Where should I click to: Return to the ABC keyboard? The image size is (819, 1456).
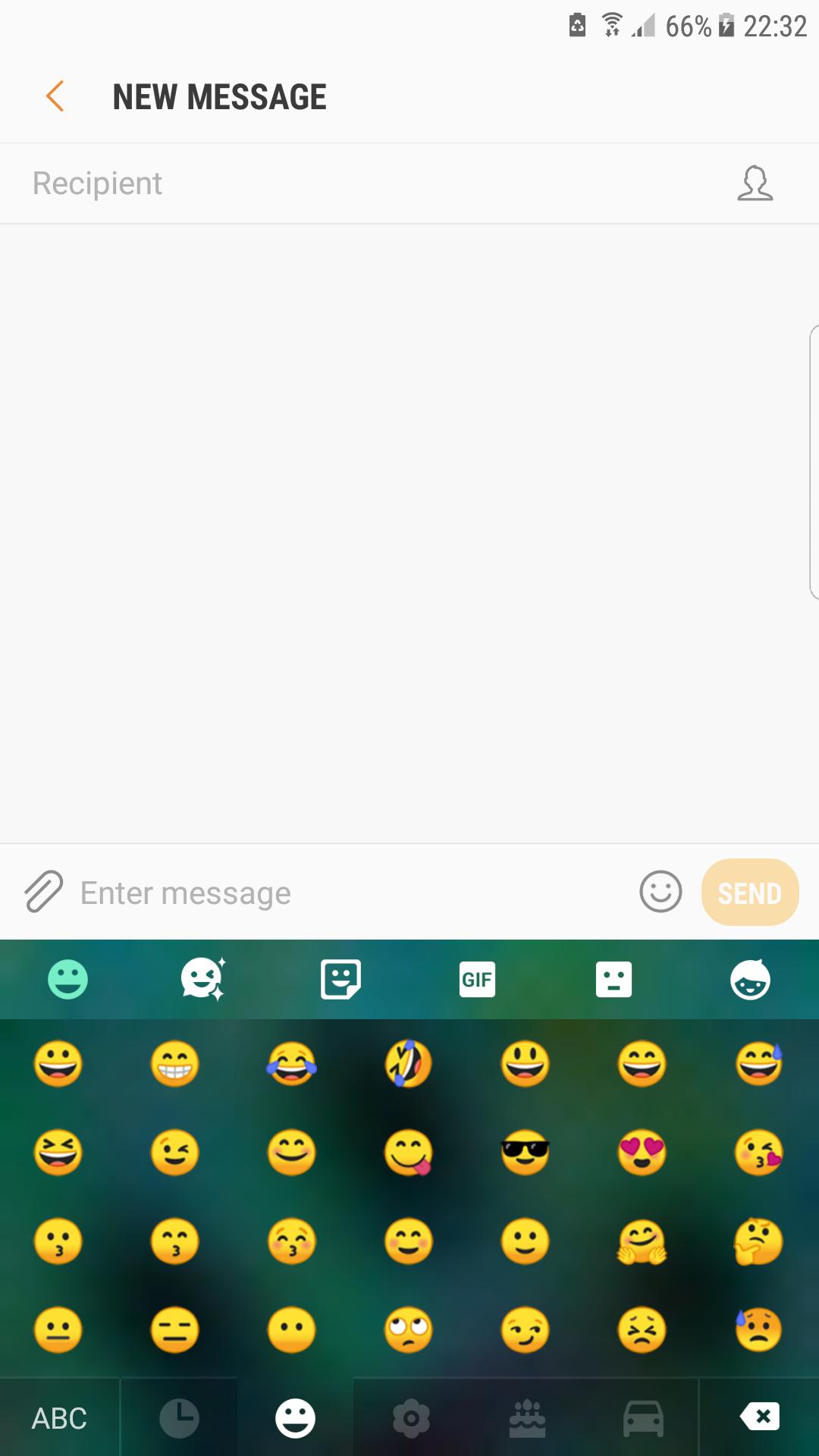click(x=59, y=1417)
